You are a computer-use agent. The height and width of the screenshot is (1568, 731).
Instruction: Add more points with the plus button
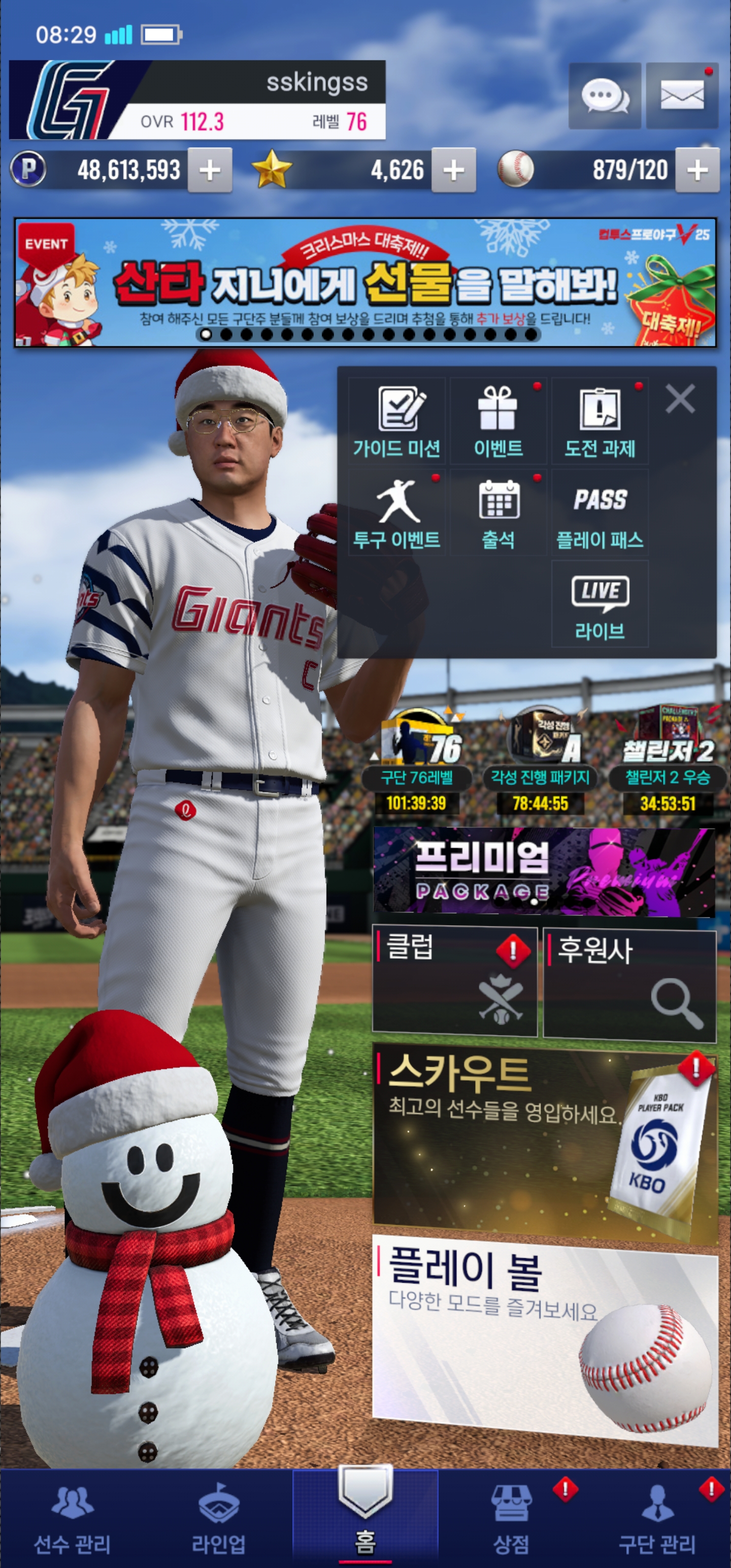(x=210, y=171)
